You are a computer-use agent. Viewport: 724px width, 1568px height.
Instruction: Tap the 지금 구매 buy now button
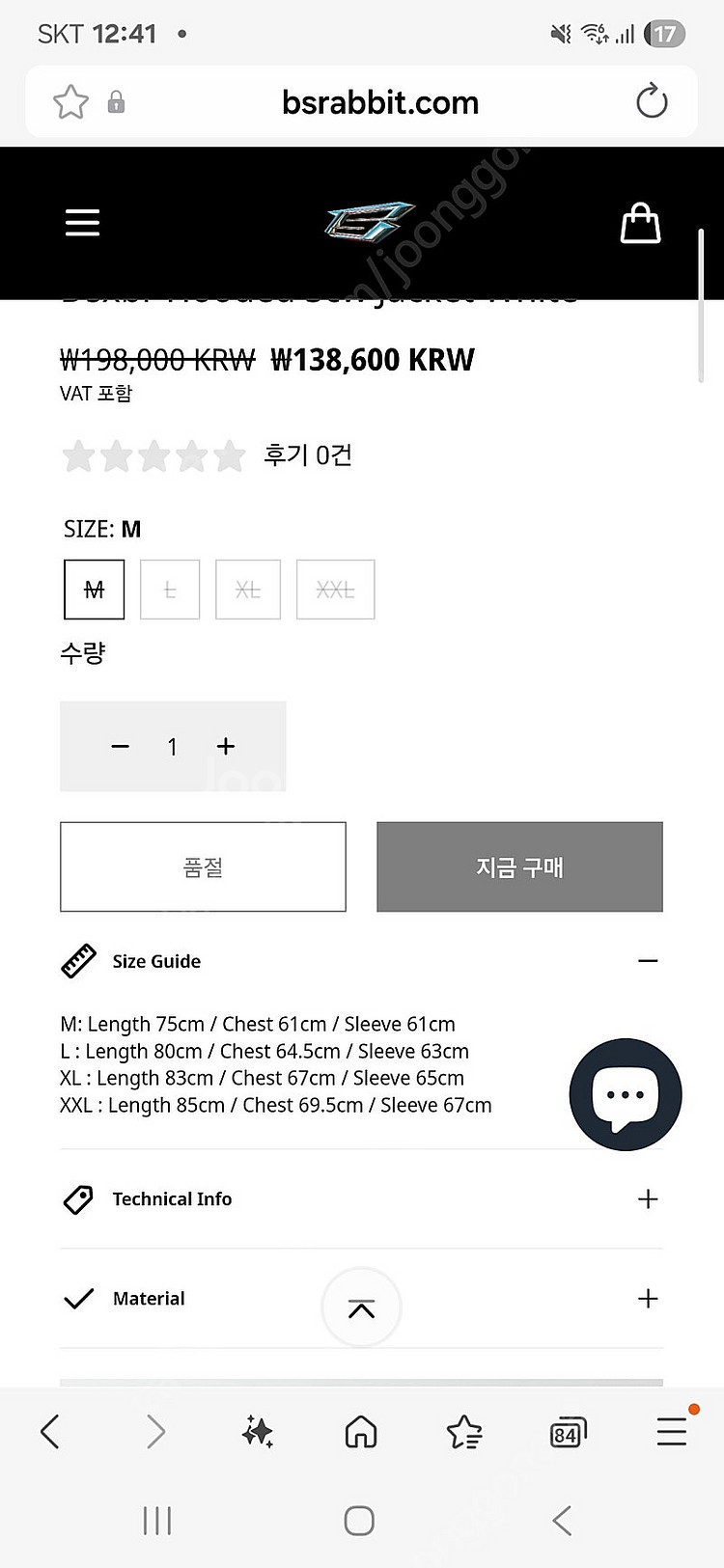(519, 867)
